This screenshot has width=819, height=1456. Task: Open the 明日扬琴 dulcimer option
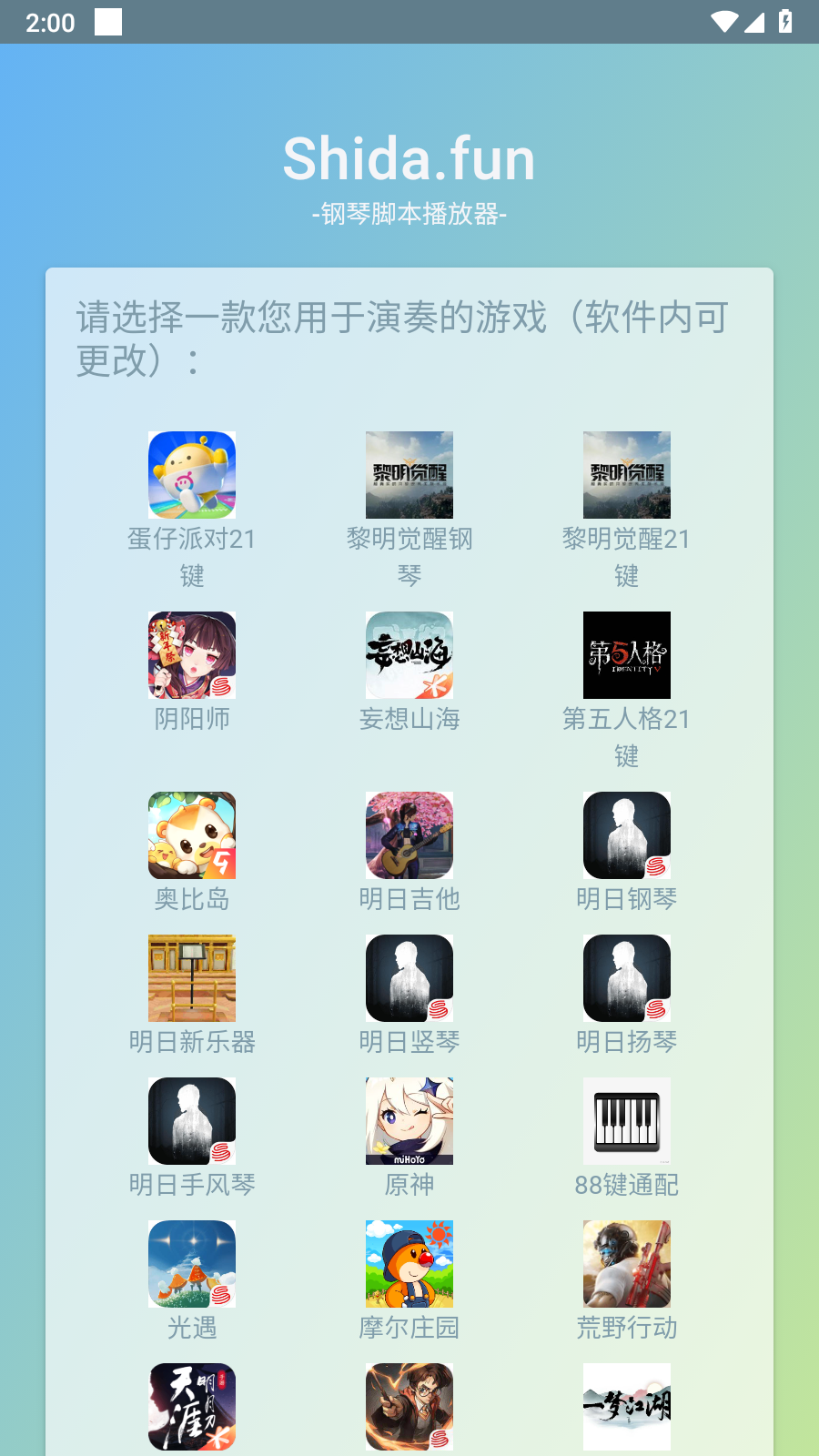click(626, 977)
